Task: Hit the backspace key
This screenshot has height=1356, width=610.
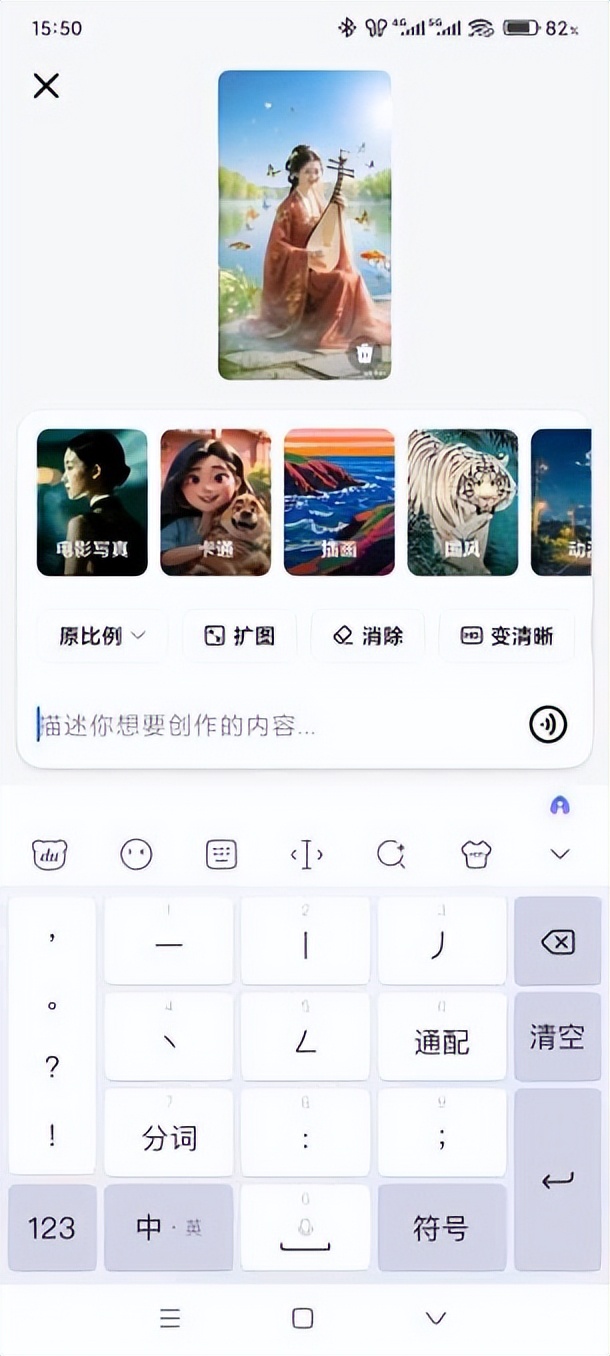Action: point(557,941)
